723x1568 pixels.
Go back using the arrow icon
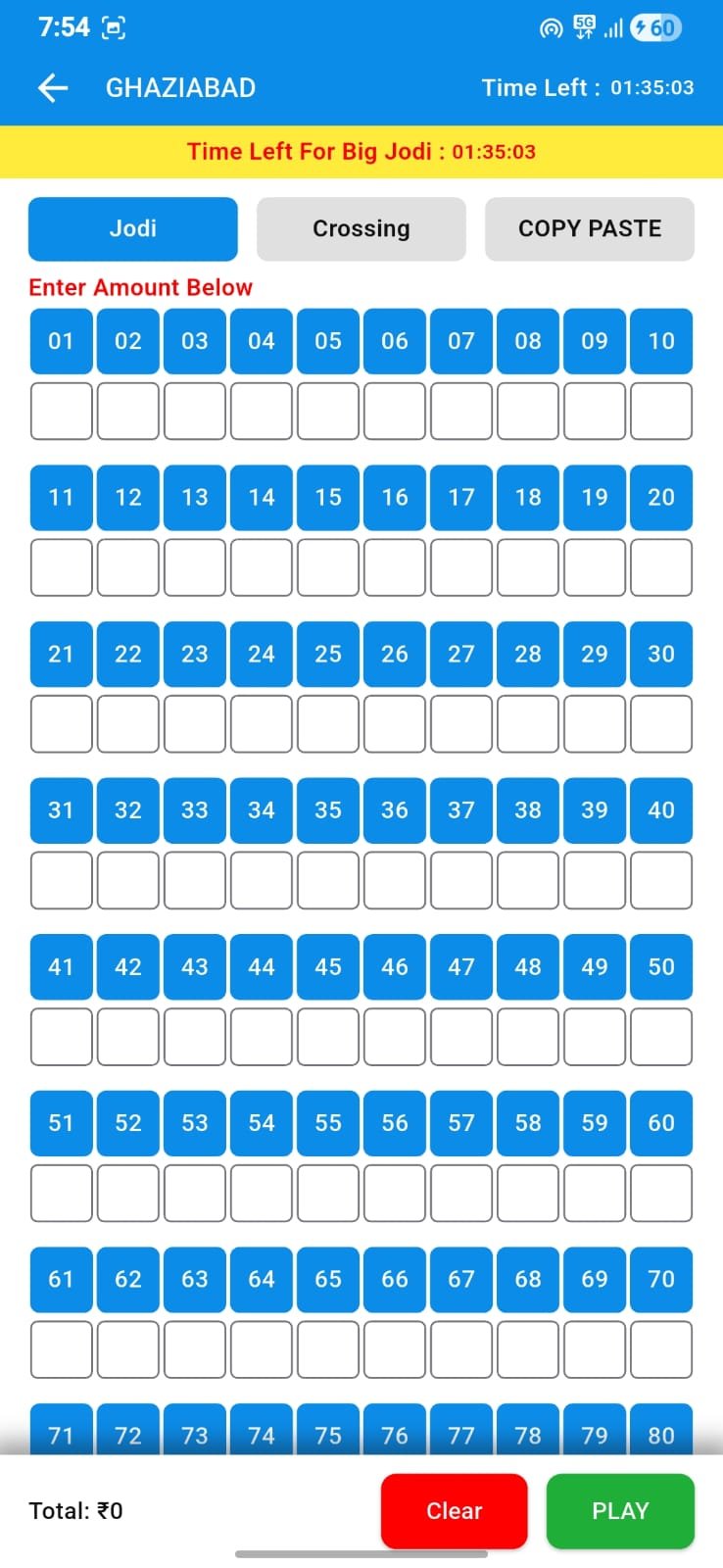click(53, 88)
